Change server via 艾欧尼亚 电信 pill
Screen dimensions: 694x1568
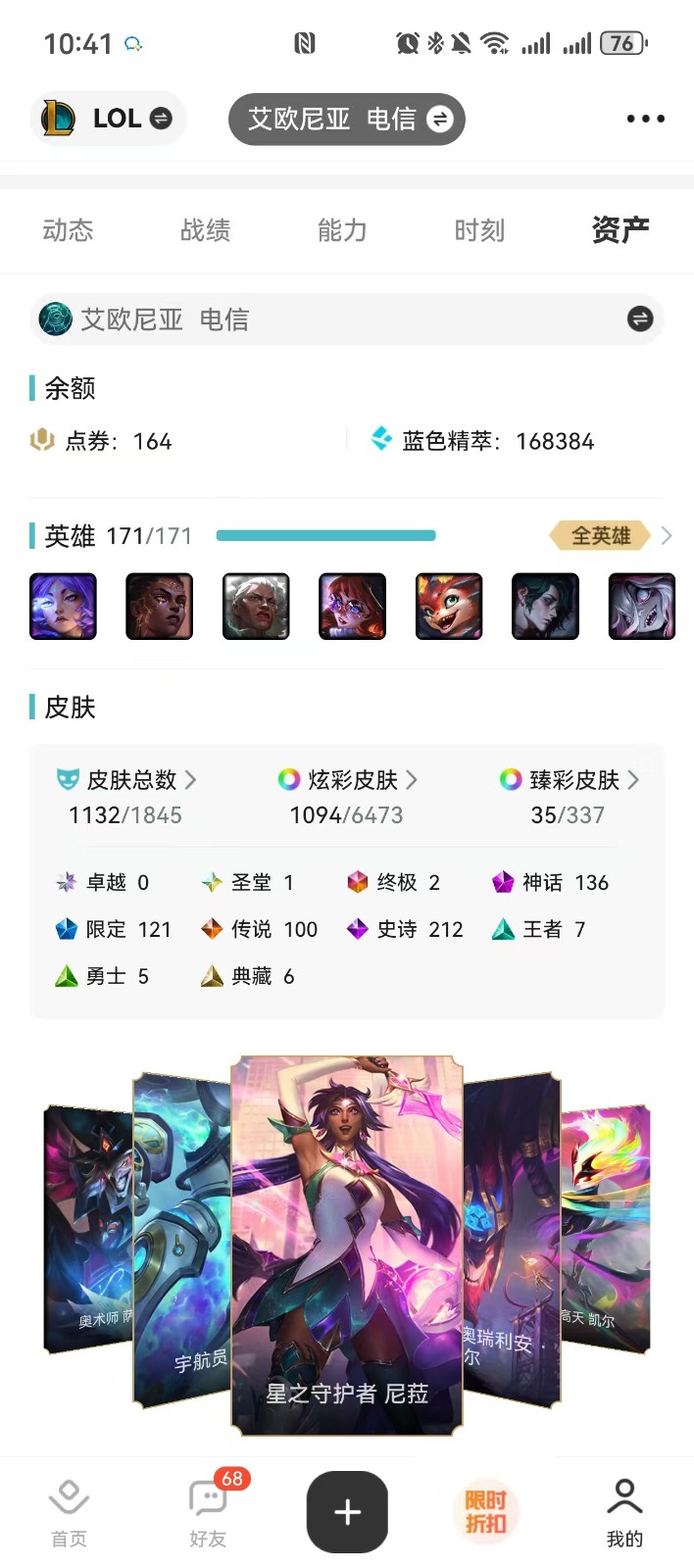point(346,119)
